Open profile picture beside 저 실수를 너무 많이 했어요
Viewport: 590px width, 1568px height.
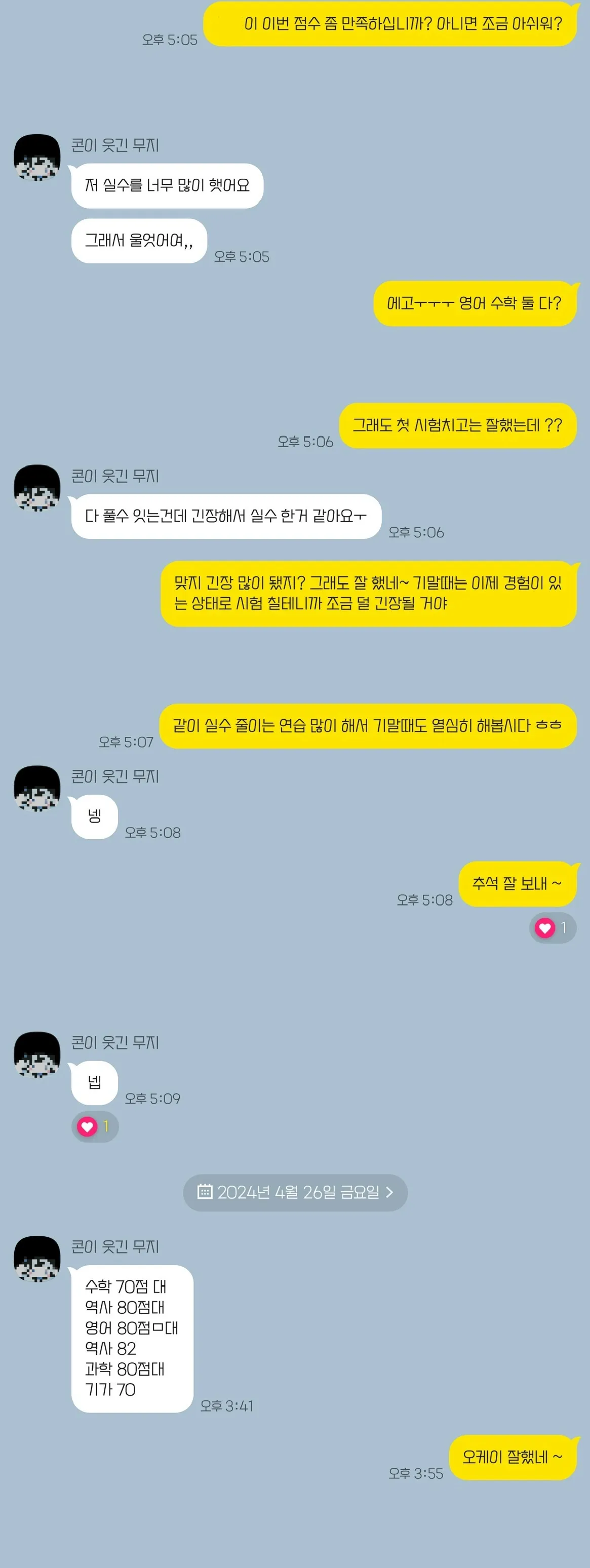point(37,158)
